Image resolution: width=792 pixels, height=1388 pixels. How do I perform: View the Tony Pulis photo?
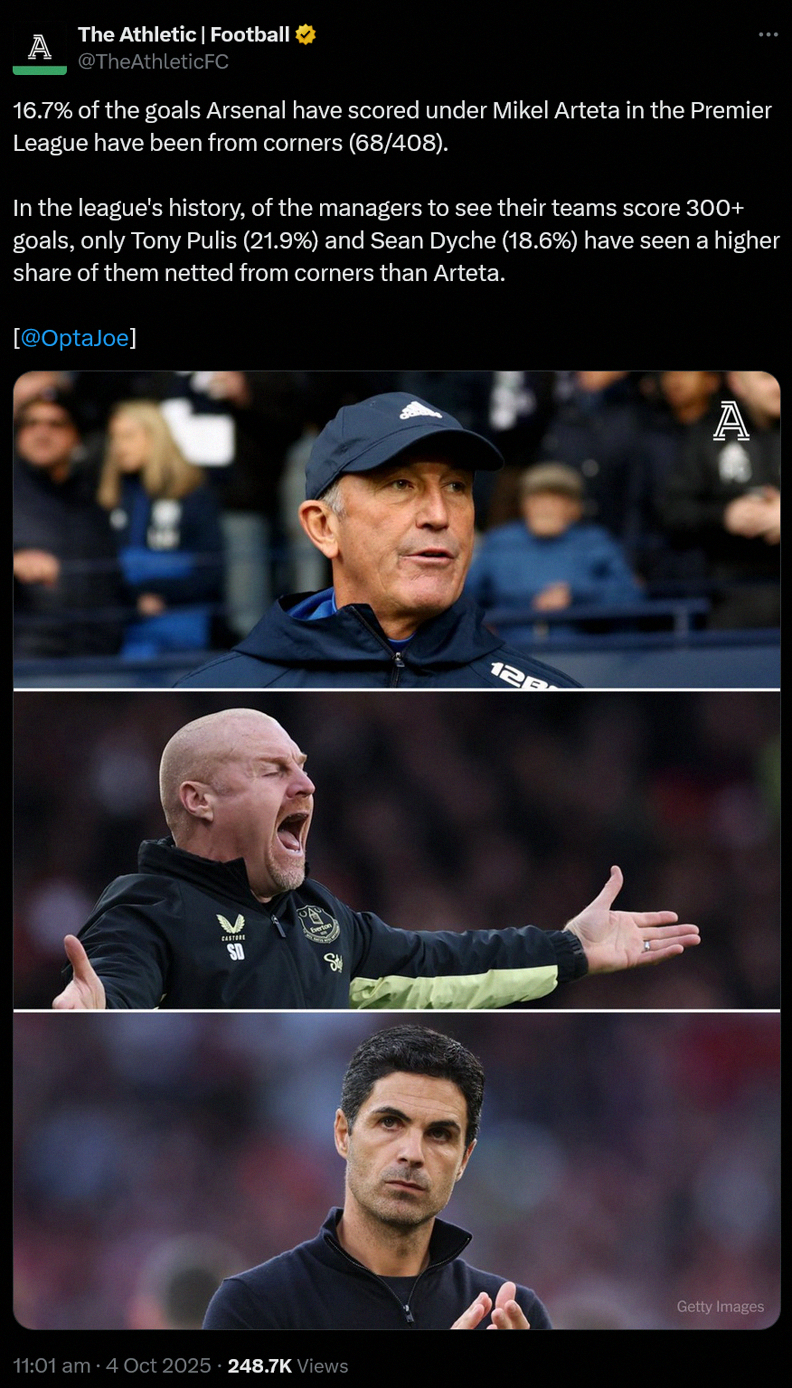pos(396,530)
